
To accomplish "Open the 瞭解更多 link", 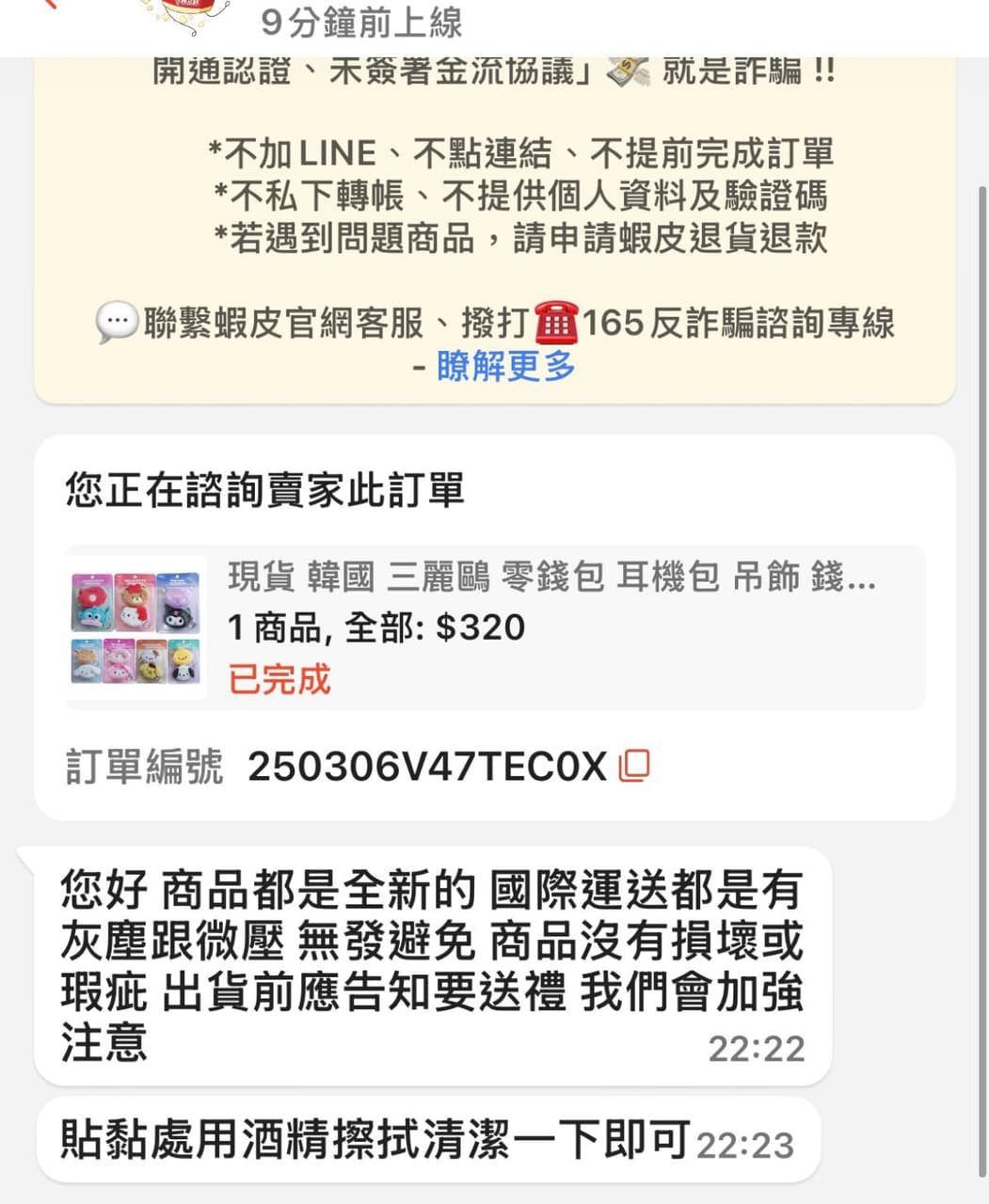I will [x=505, y=367].
